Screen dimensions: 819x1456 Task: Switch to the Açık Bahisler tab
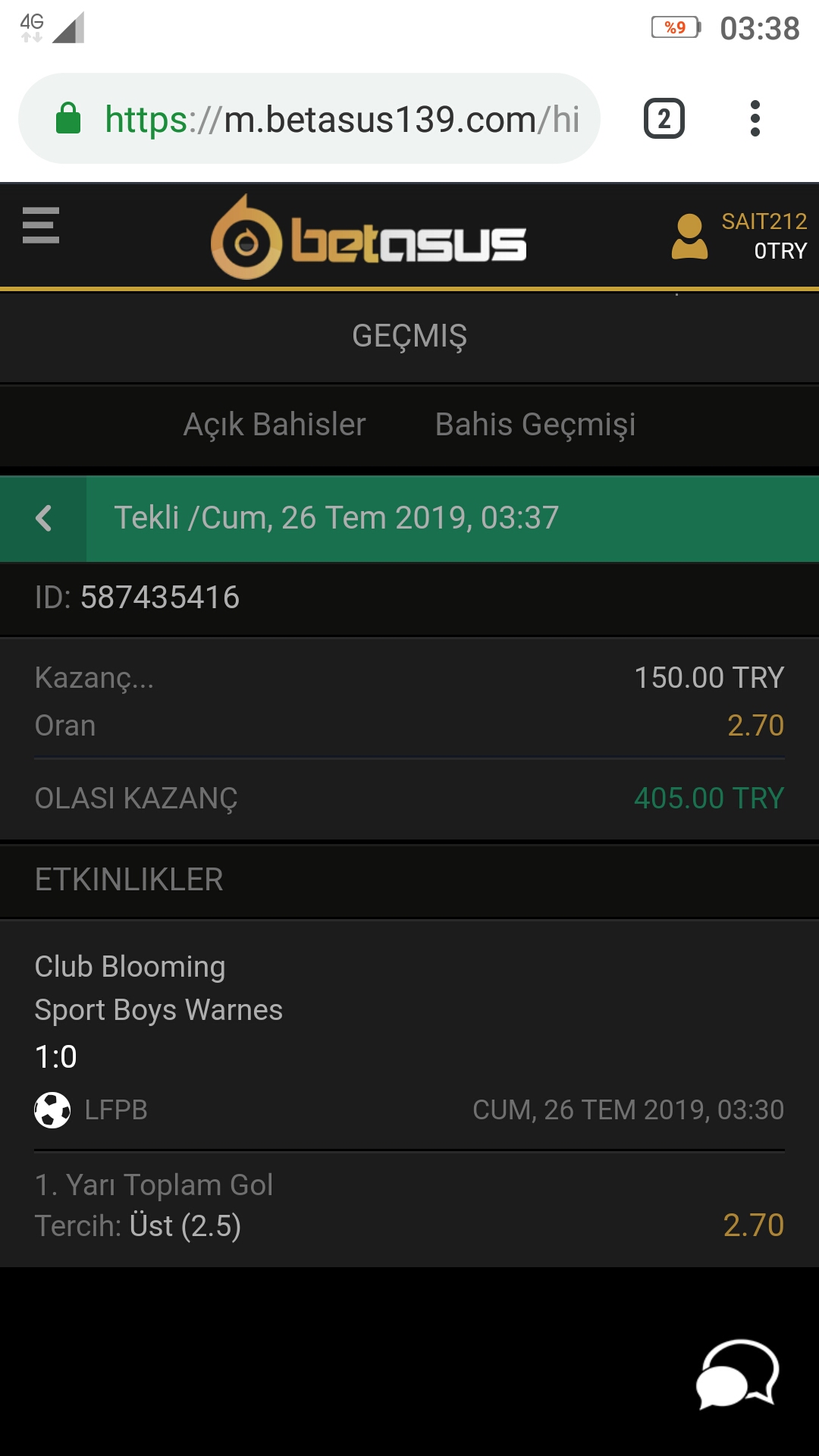275,425
